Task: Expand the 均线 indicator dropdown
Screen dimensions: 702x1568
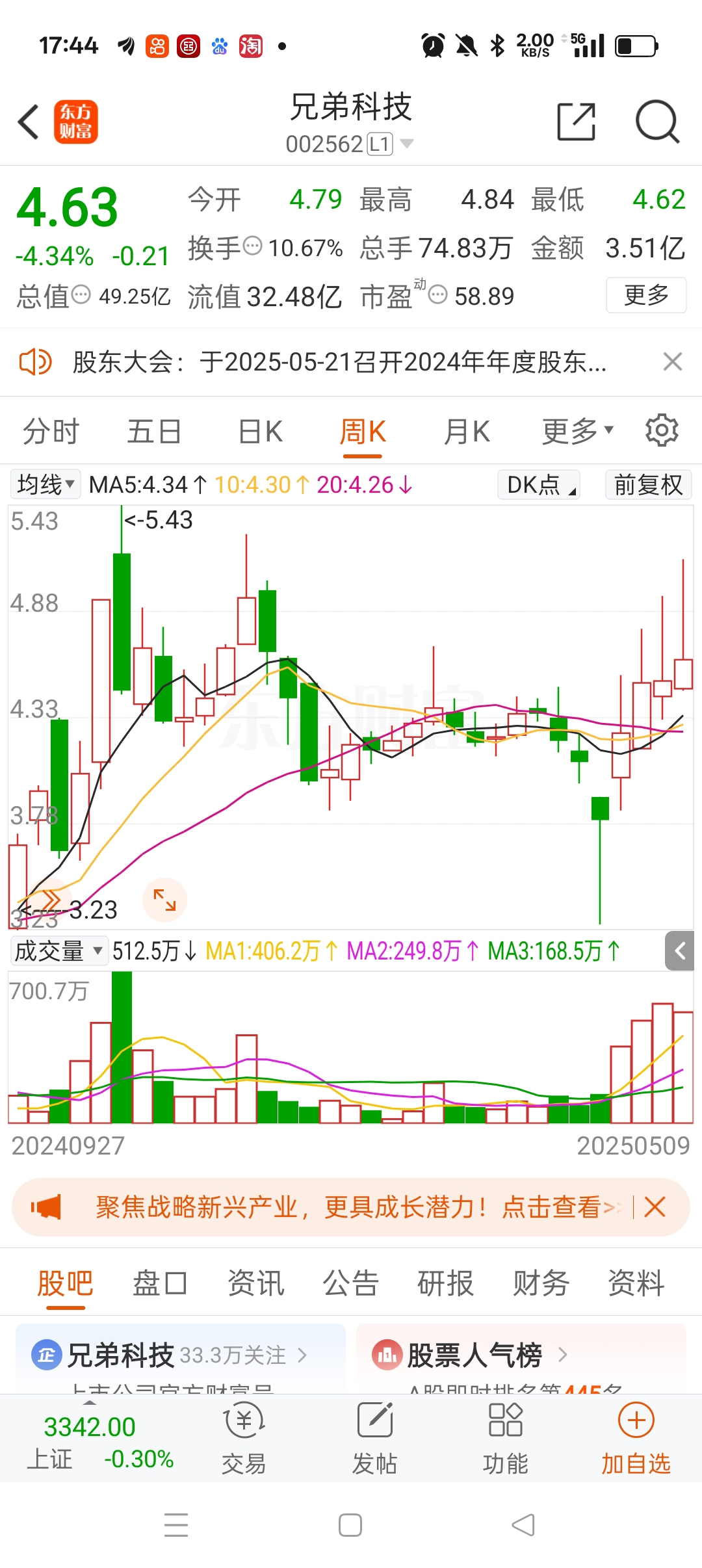Action: pos(45,484)
